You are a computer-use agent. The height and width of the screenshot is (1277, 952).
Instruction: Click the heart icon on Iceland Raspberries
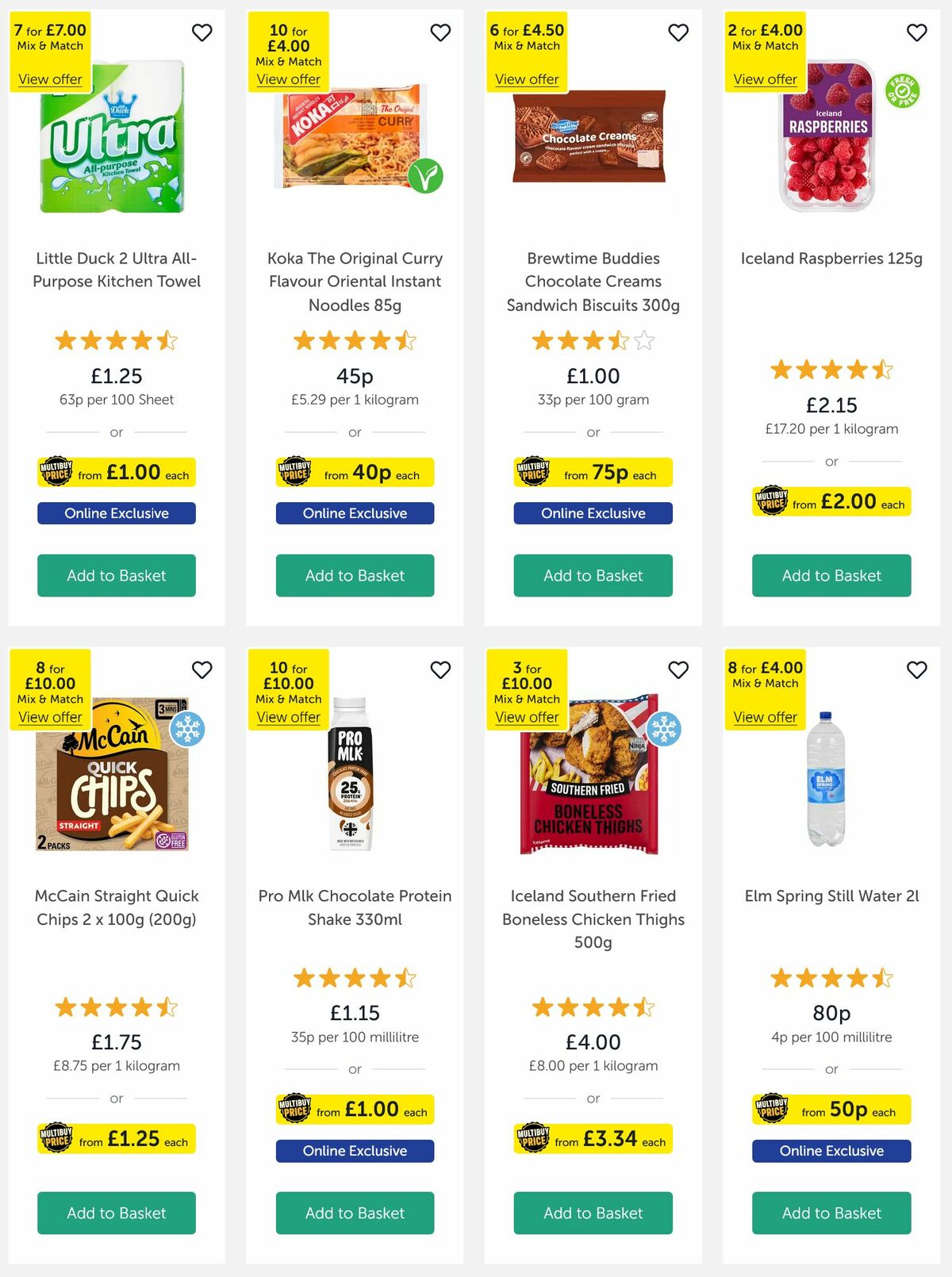pyautogui.click(x=916, y=33)
